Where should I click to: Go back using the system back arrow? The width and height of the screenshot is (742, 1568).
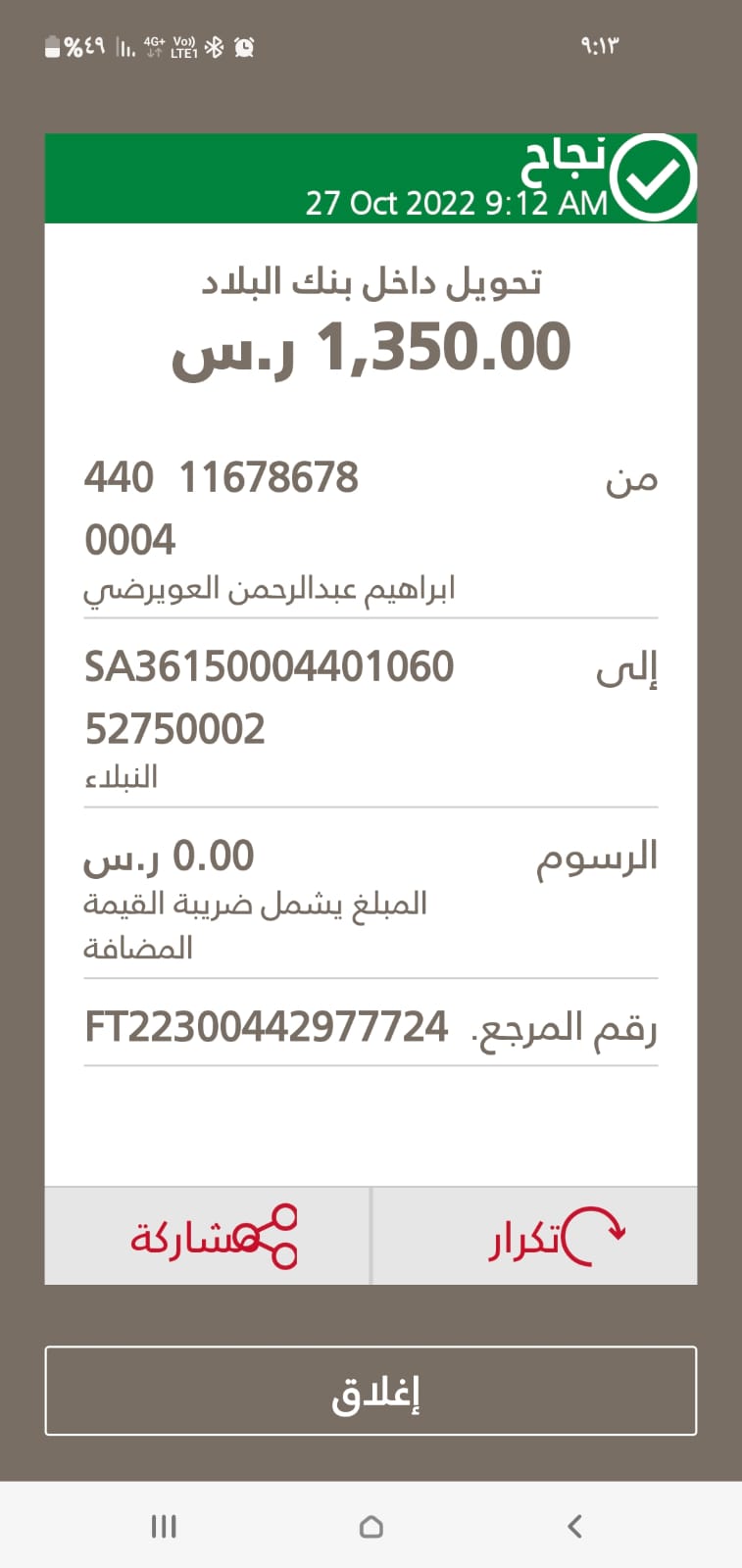click(x=575, y=1526)
